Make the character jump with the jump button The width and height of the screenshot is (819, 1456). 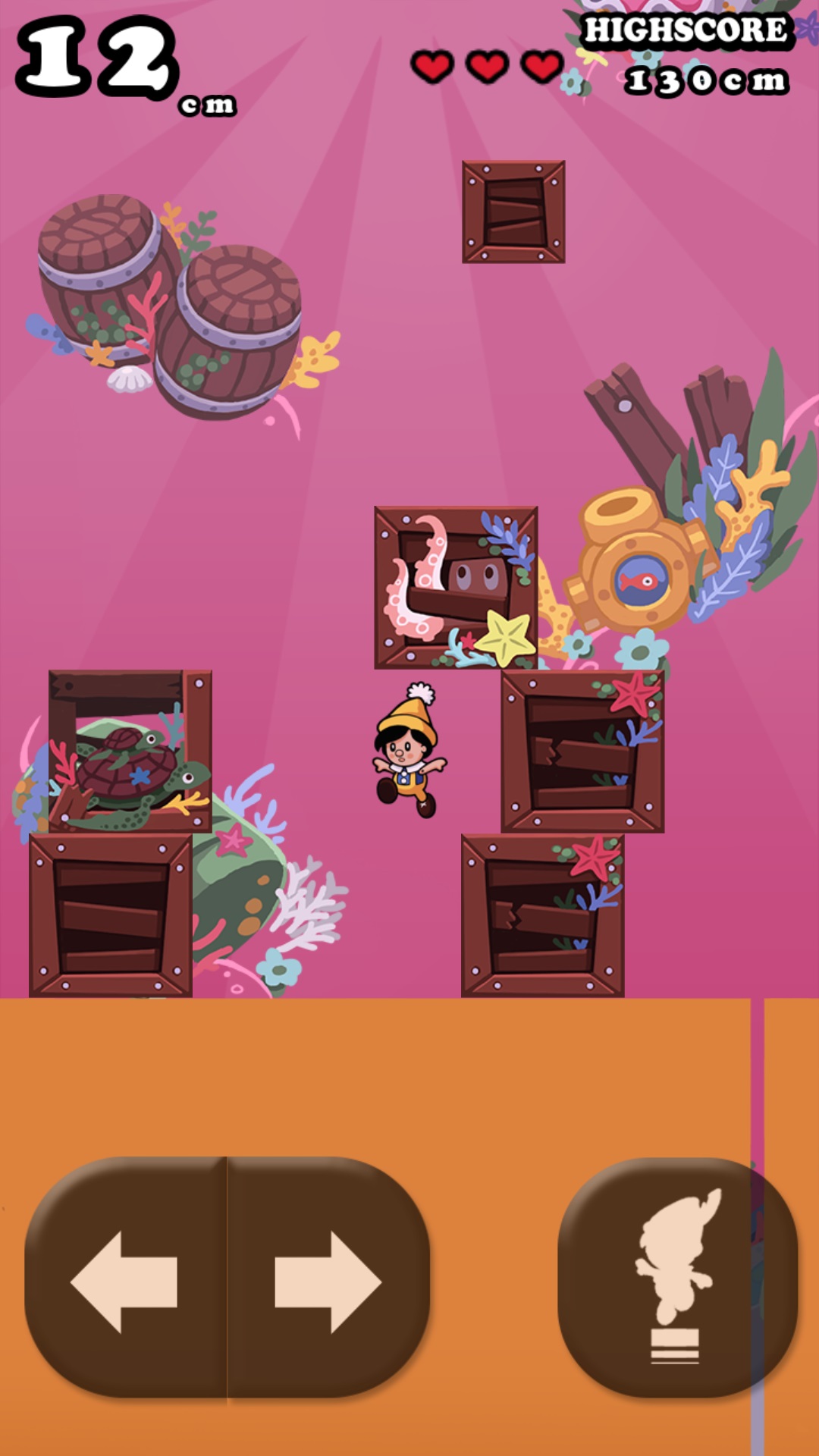point(676,1278)
